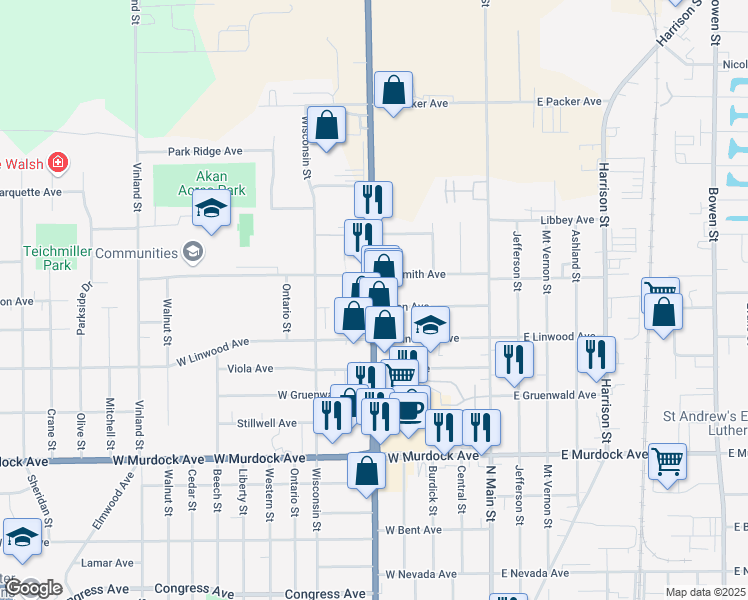Tap the shopping cart marker on E Murdock Ave
Screen dimensions: 748x600
[667, 462]
